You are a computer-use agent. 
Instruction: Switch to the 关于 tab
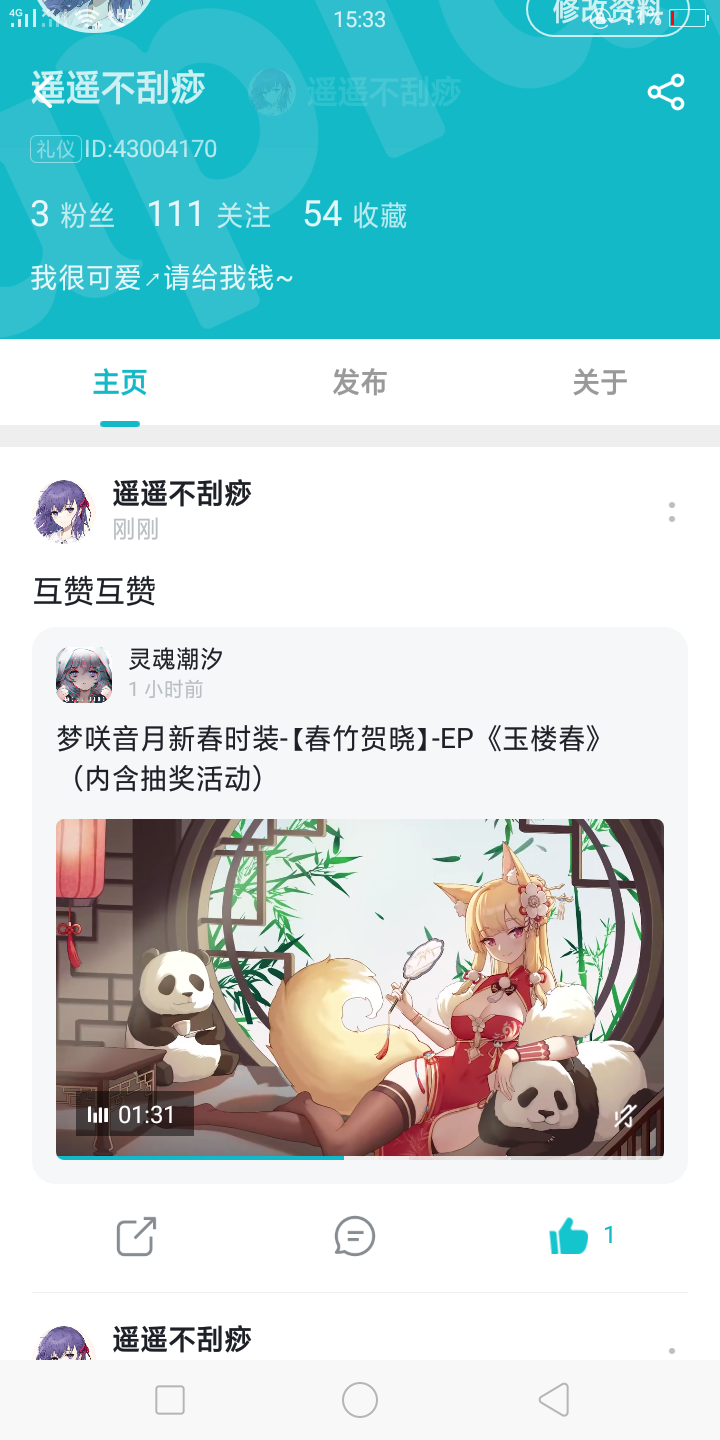click(598, 382)
